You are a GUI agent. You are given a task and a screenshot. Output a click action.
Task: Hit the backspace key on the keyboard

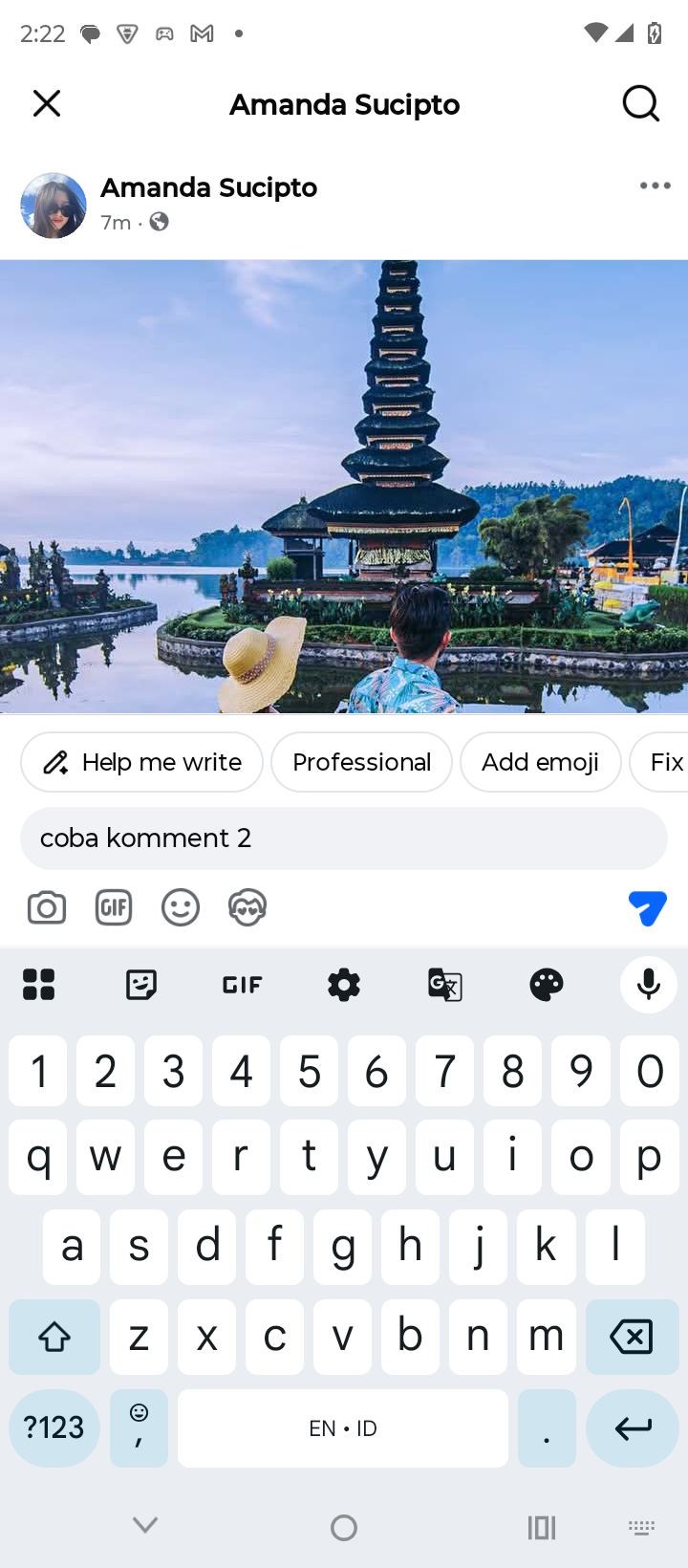(632, 1337)
